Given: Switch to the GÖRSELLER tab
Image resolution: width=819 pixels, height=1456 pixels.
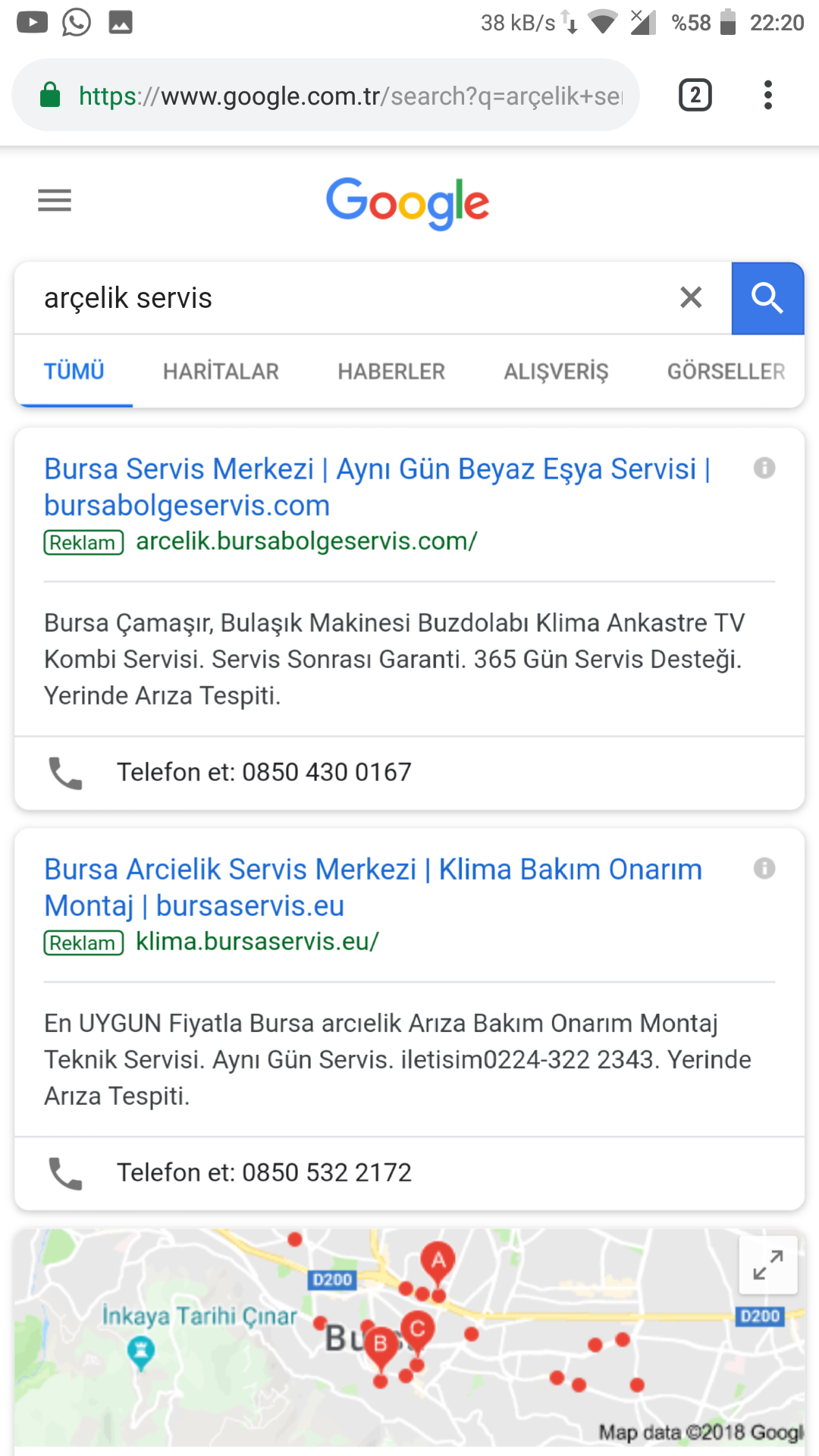Looking at the screenshot, I should point(726,372).
